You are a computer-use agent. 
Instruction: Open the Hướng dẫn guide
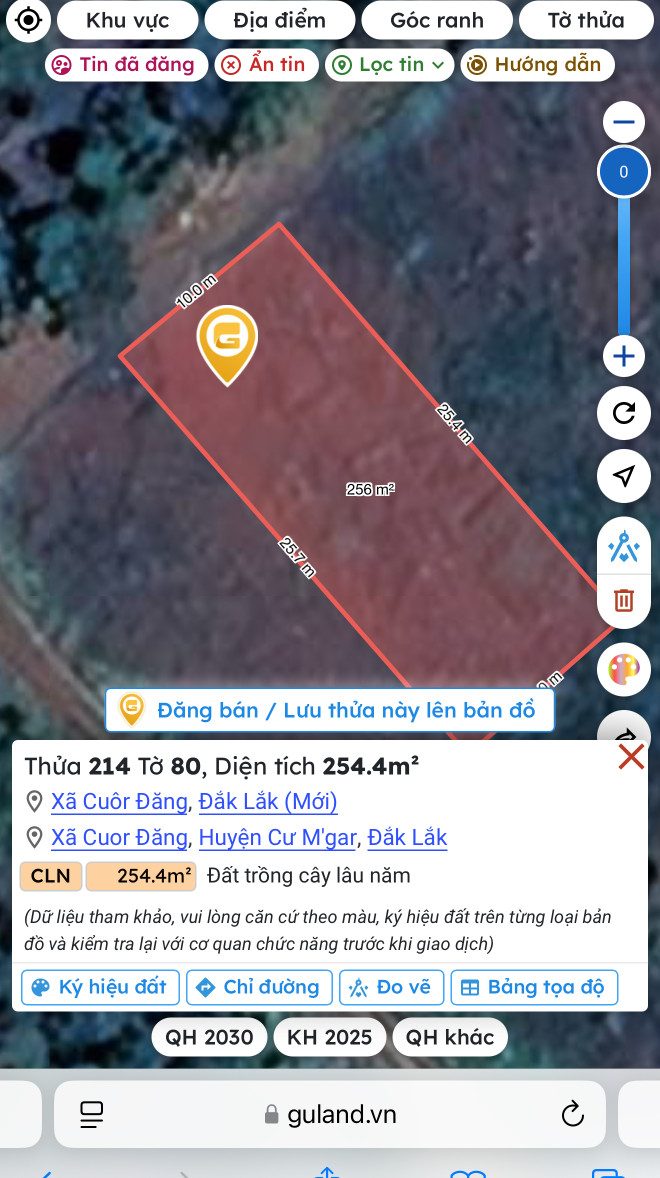[537, 65]
